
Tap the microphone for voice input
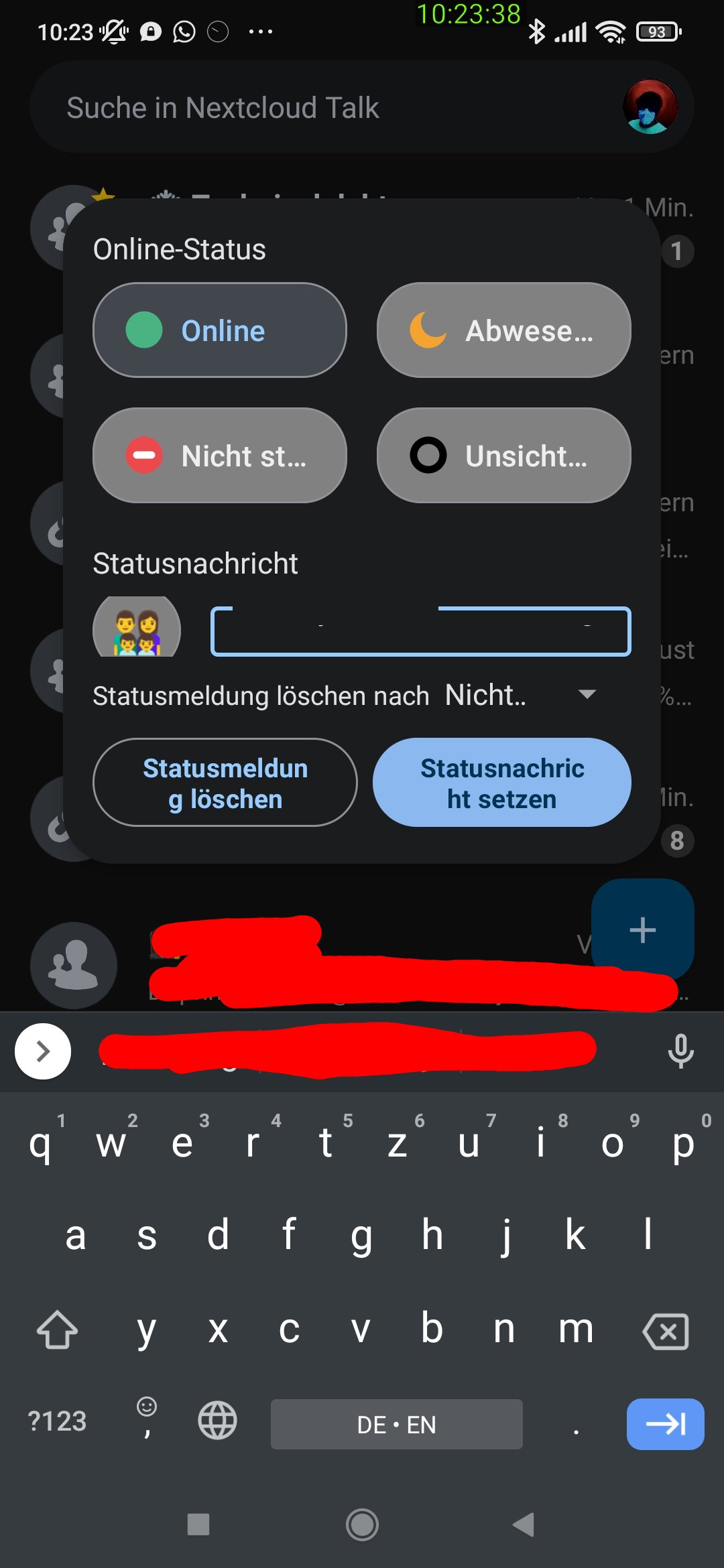pos(679,1051)
